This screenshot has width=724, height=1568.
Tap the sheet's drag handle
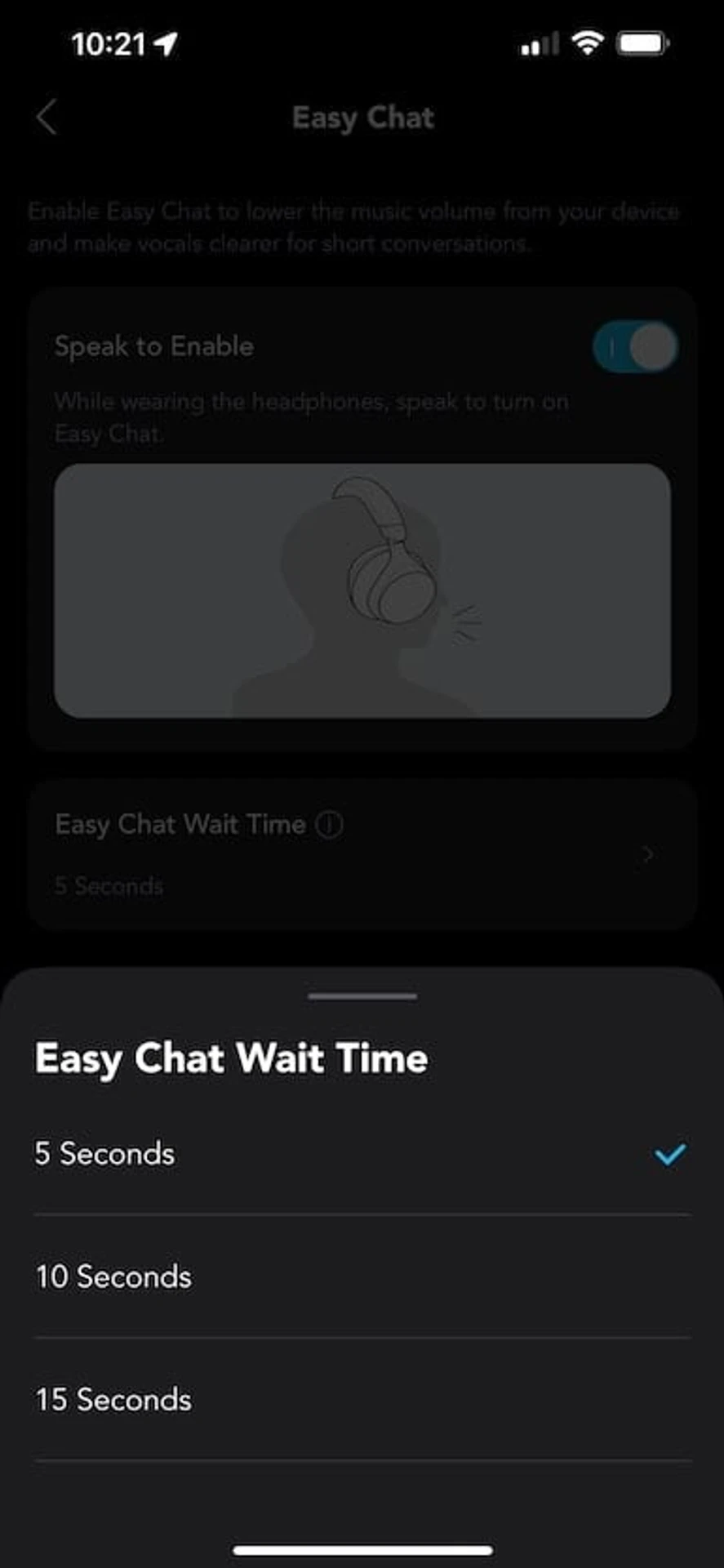(x=362, y=996)
